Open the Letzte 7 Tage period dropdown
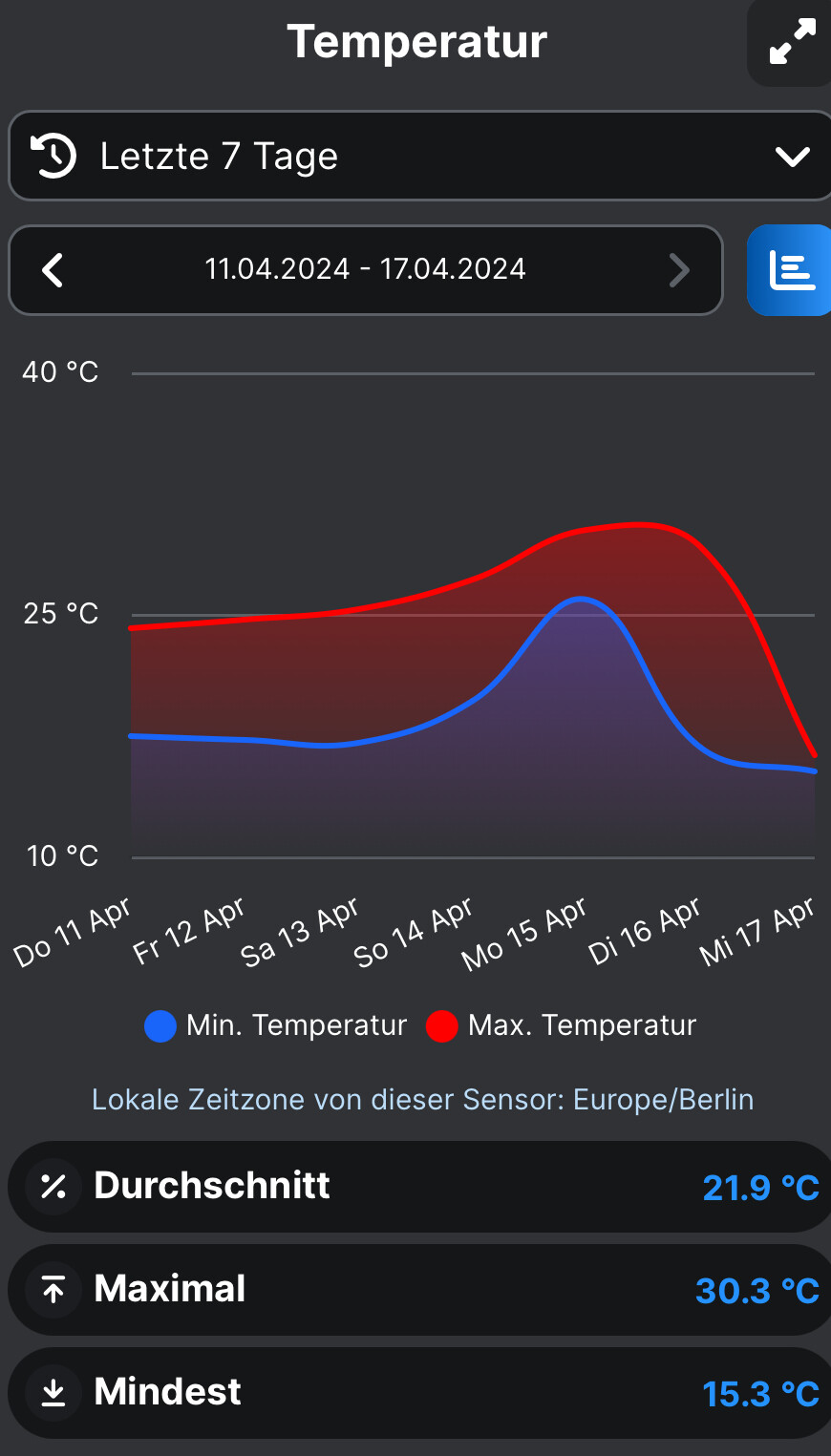The image size is (831, 1456). (420, 156)
